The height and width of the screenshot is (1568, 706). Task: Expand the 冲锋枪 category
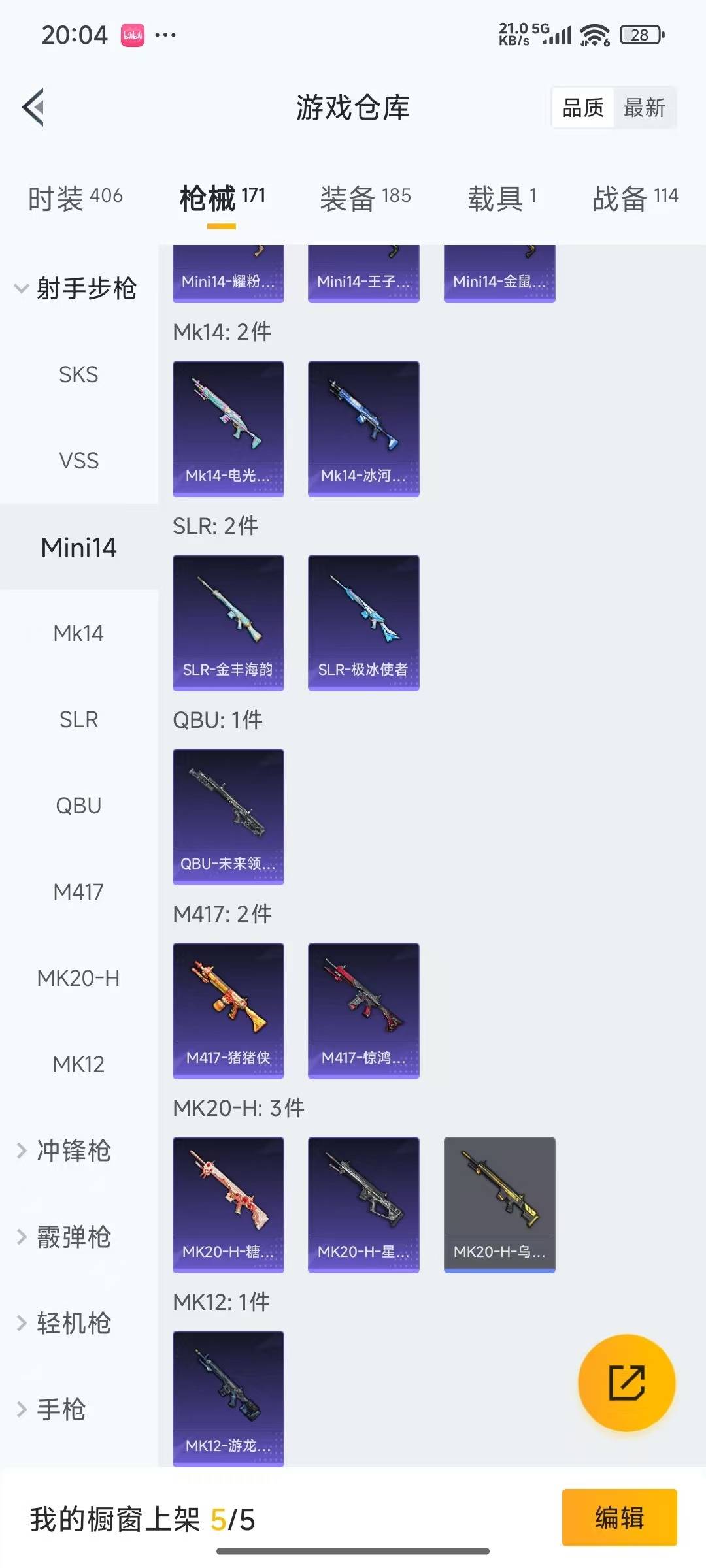point(65,1151)
